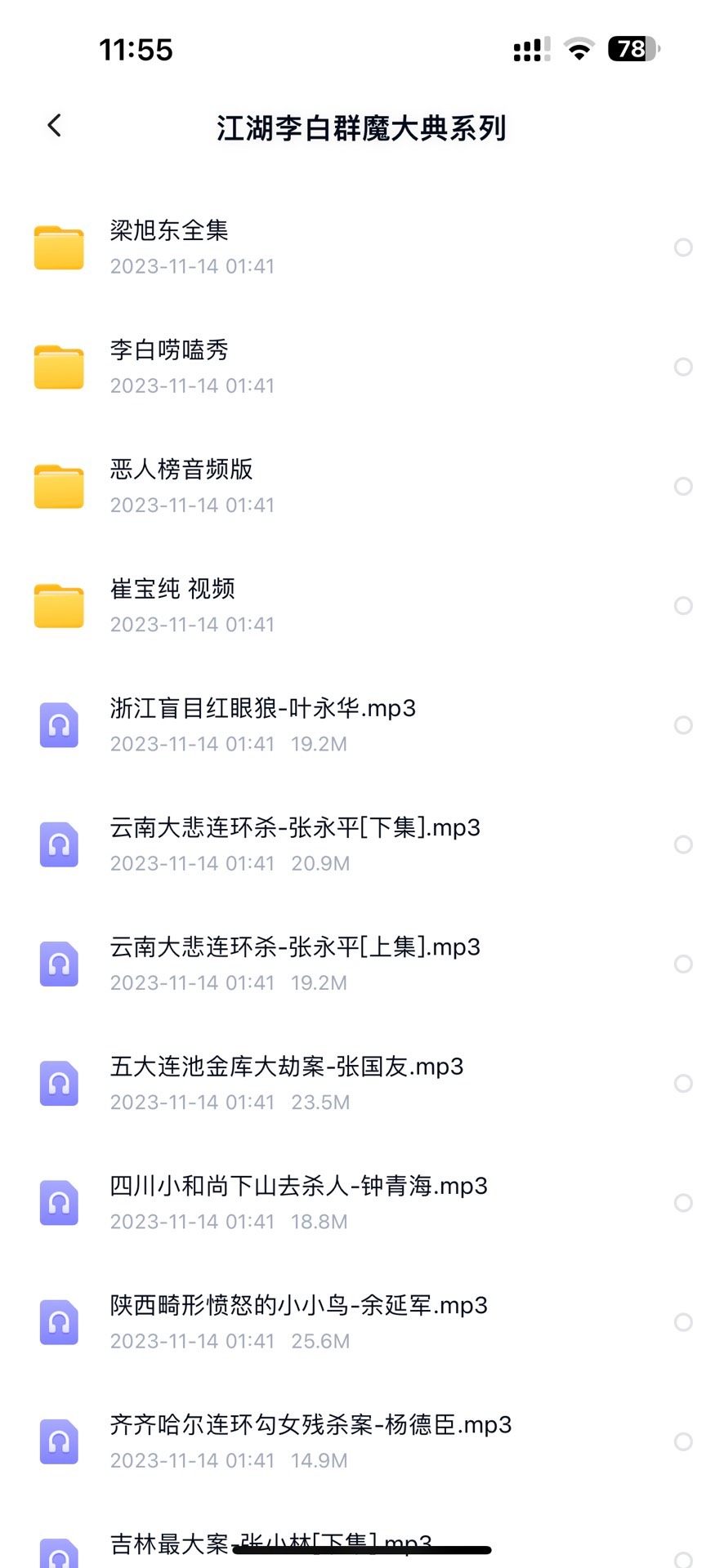The height and width of the screenshot is (1568, 724).
Task: Open the 崔宝纯 视频 folder
Action: [x=172, y=589]
